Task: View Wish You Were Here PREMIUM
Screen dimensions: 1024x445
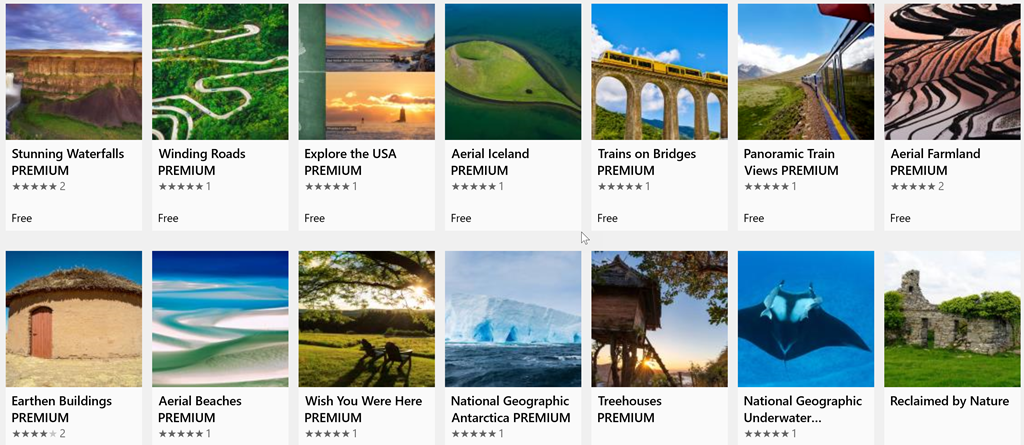Action: [366, 319]
